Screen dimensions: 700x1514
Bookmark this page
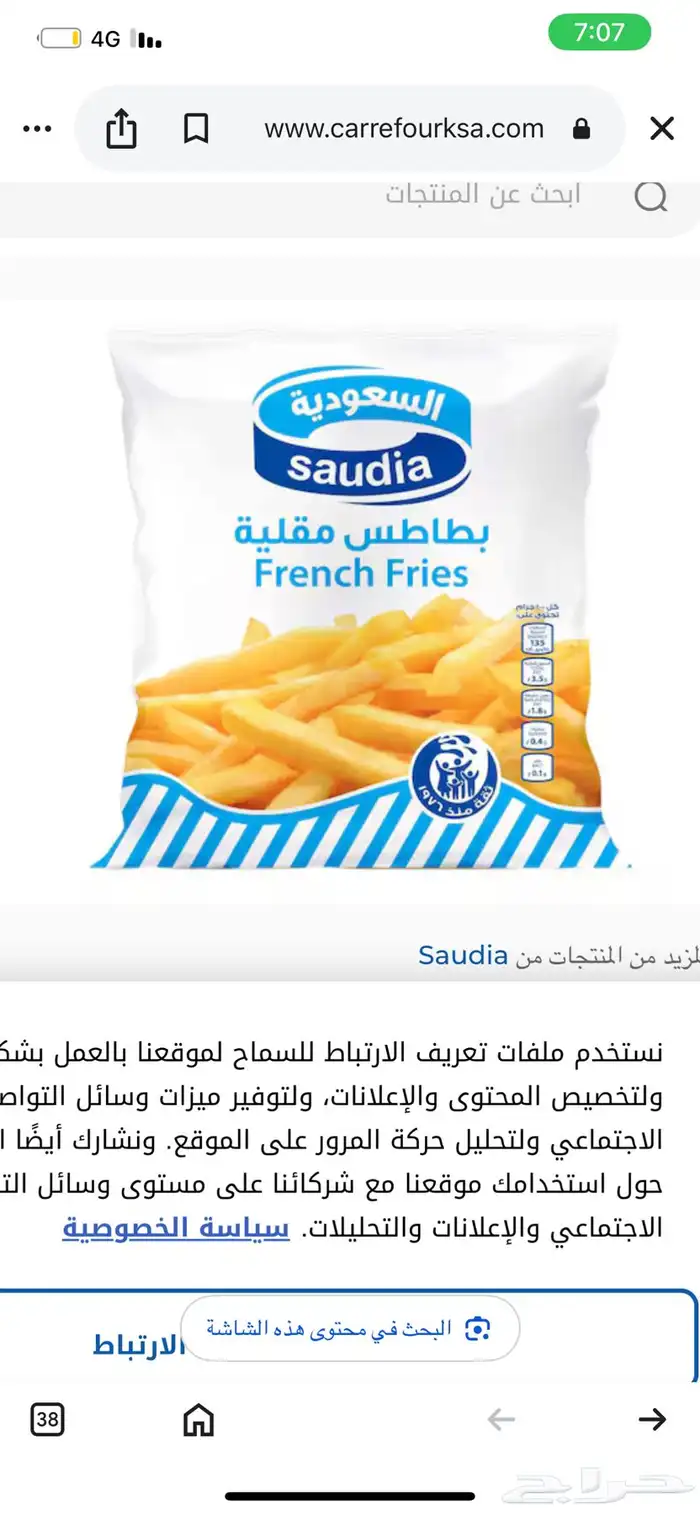(x=196, y=129)
